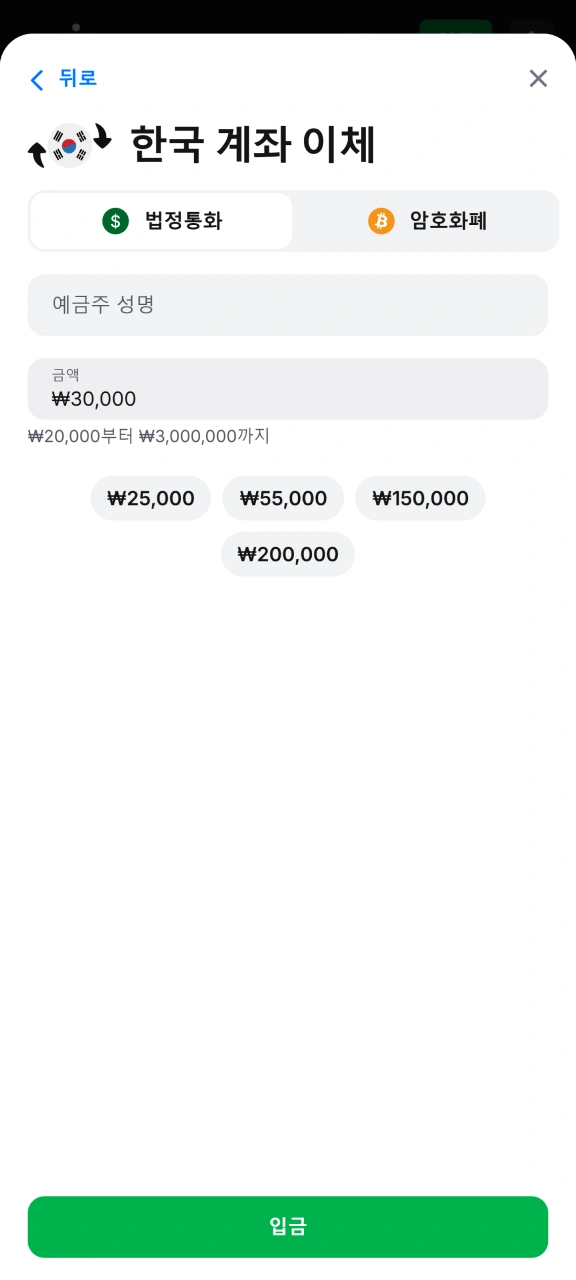Screen dimensions: 576x1280
Task: Go back with the 뒤로 button
Action: [64, 79]
